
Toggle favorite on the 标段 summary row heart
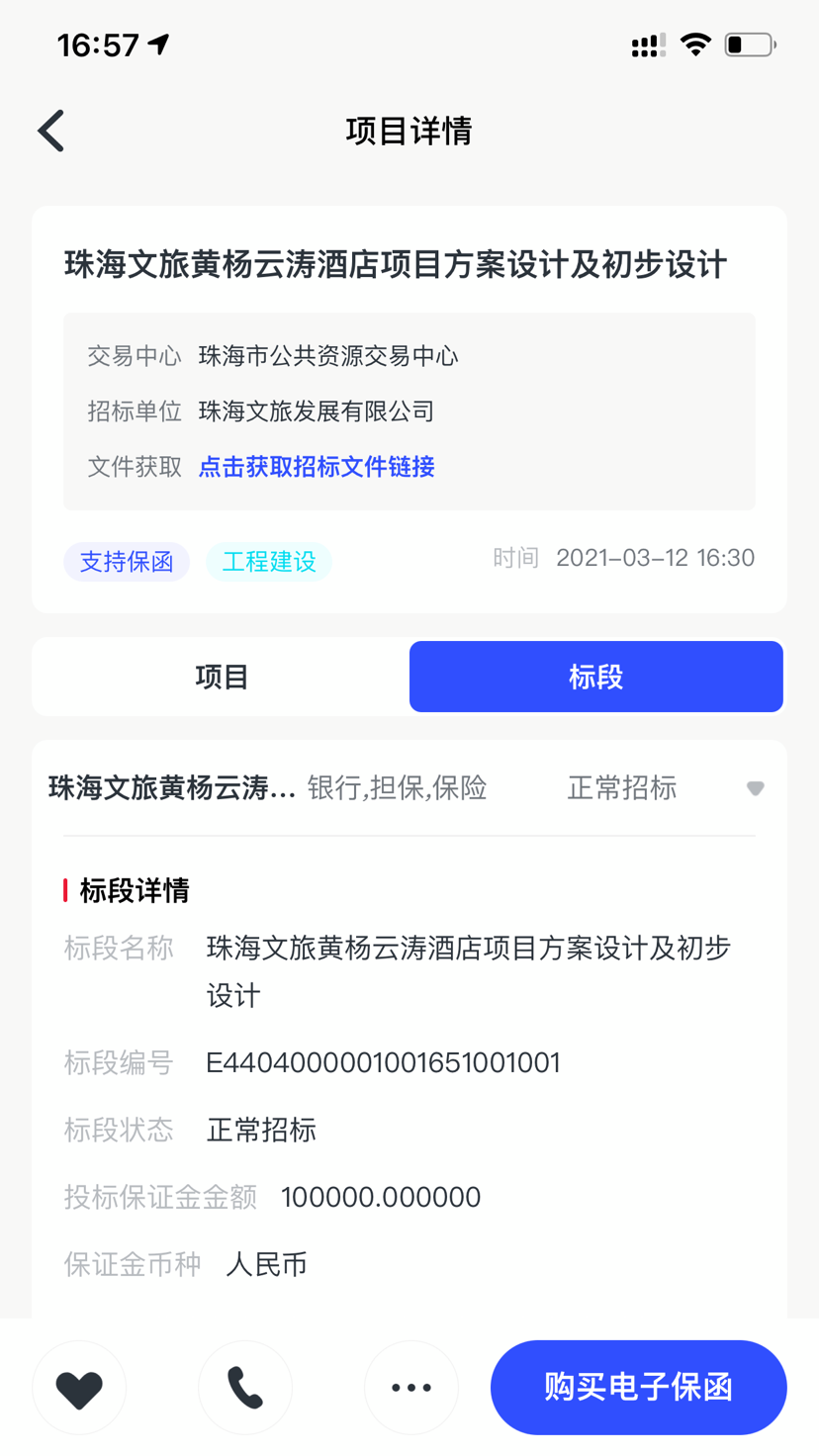point(755,787)
